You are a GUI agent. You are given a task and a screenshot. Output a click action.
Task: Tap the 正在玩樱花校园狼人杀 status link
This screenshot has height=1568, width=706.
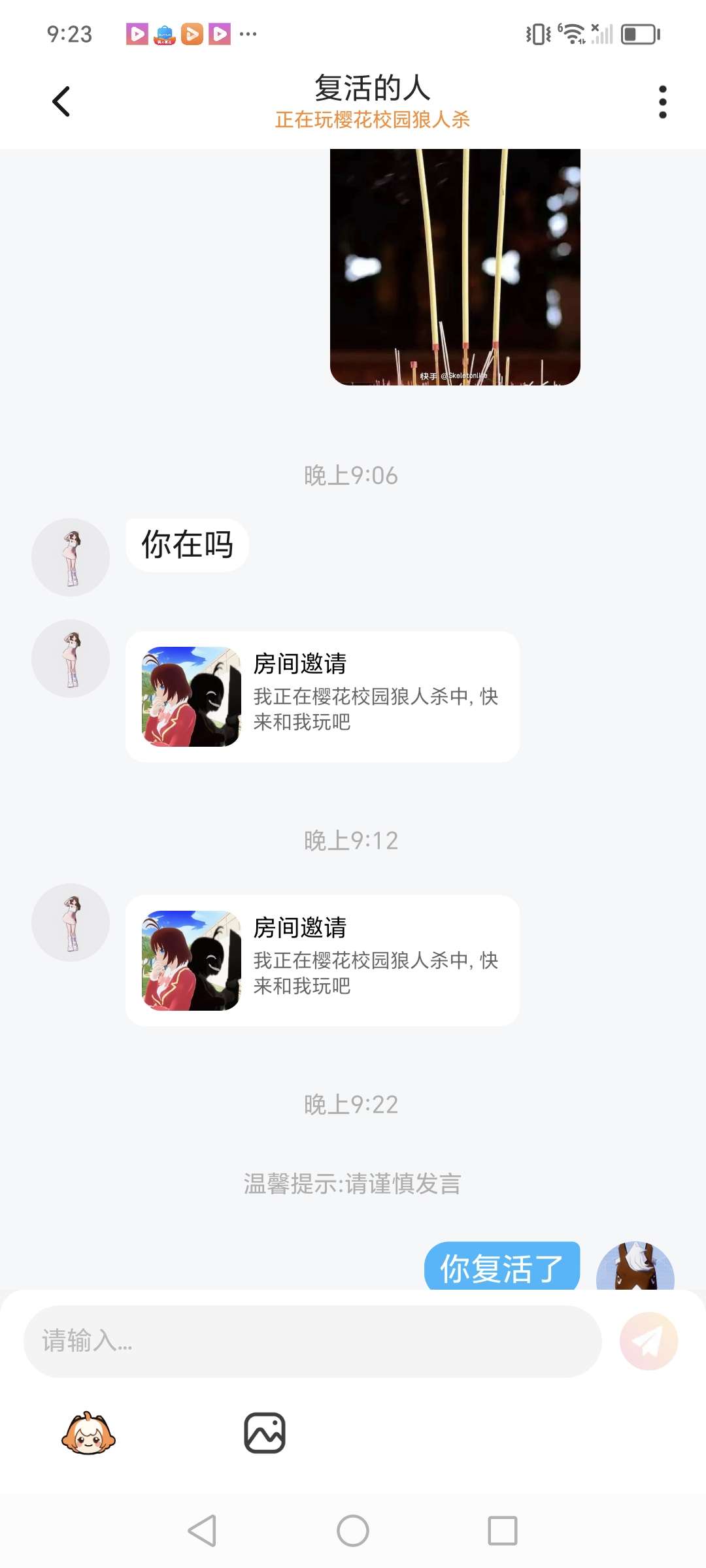(372, 120)
